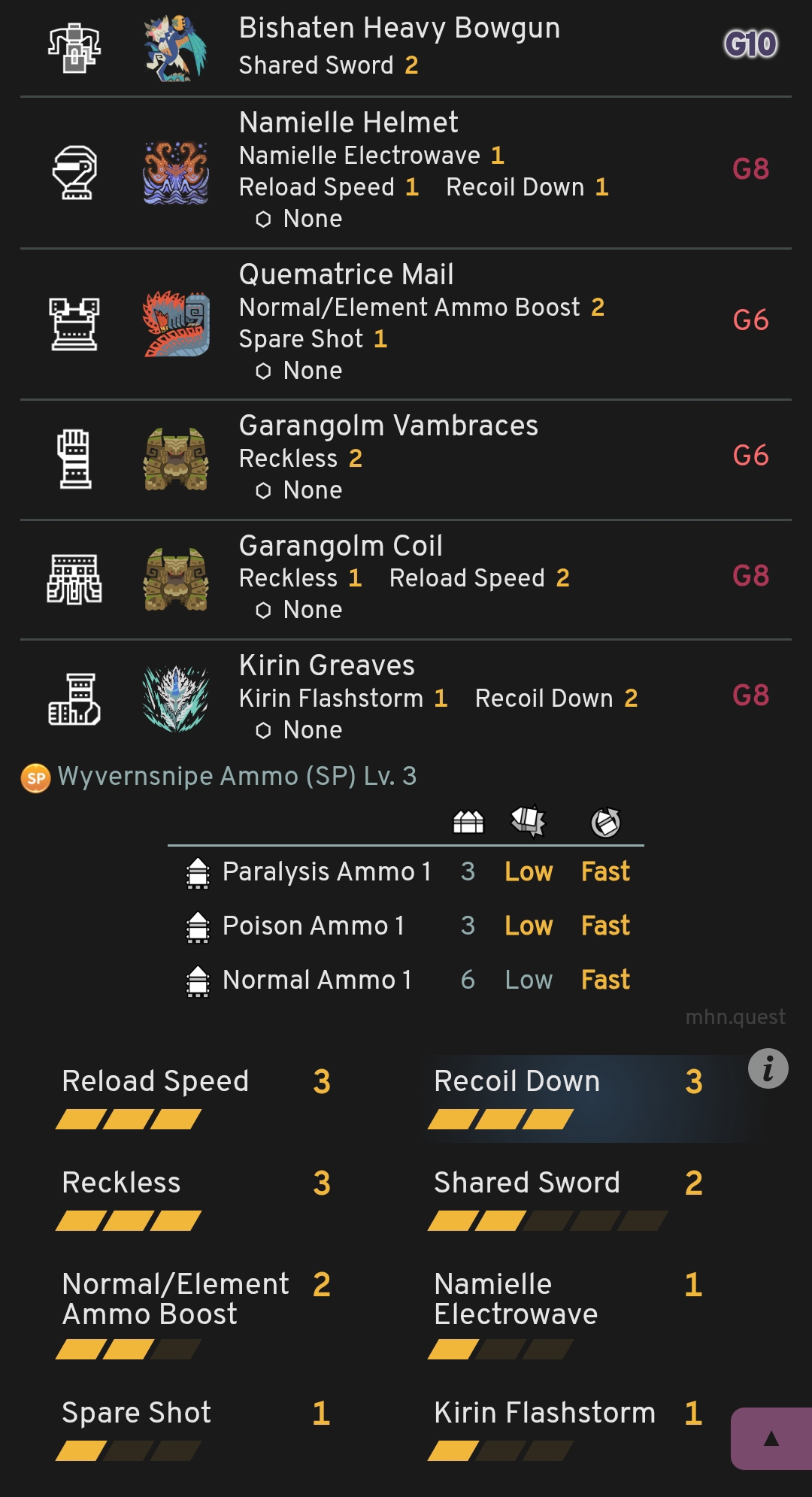
Task: Show the Spare Shot skill summary
Action: (195, 1428)
